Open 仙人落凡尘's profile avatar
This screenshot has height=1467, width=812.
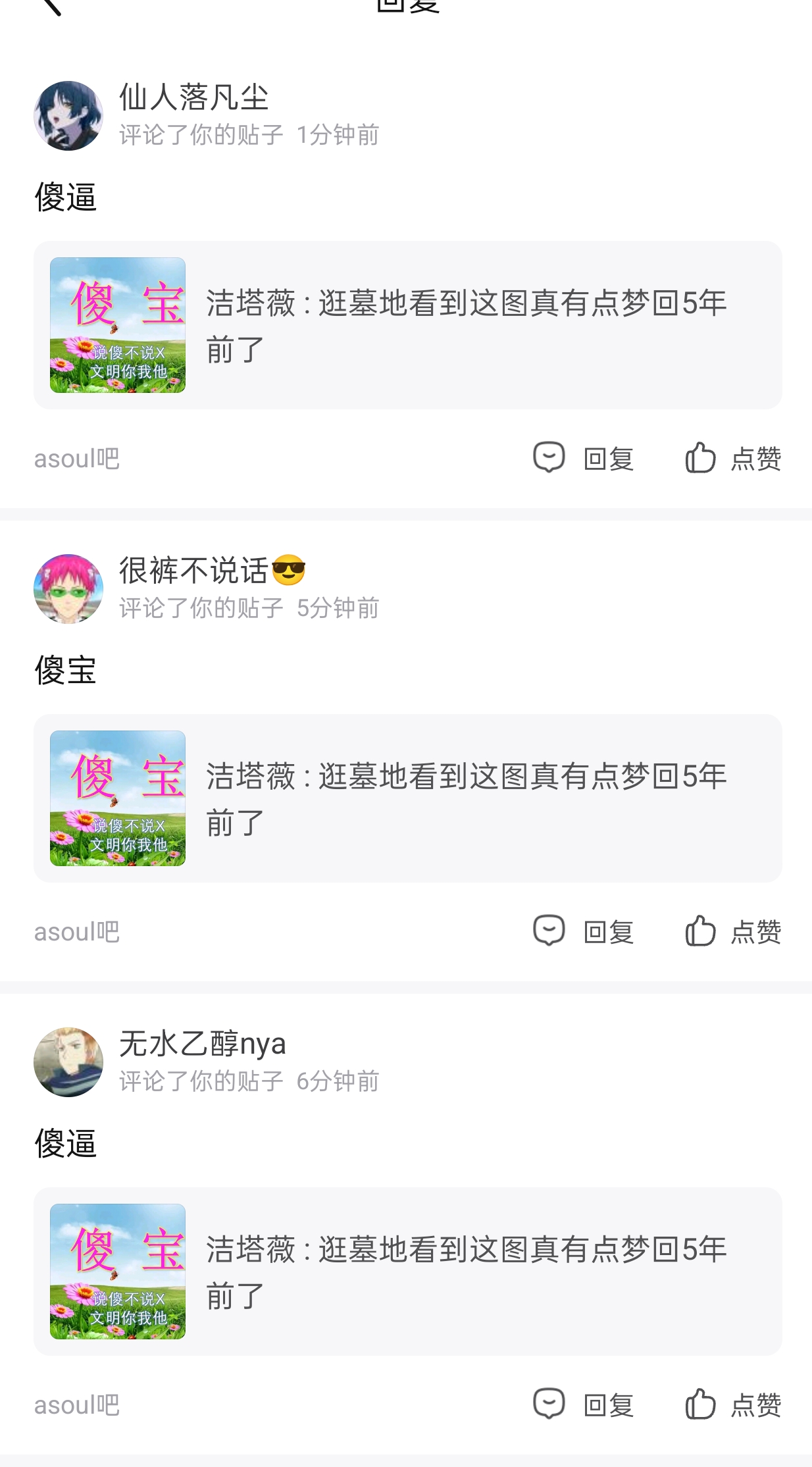68,116
